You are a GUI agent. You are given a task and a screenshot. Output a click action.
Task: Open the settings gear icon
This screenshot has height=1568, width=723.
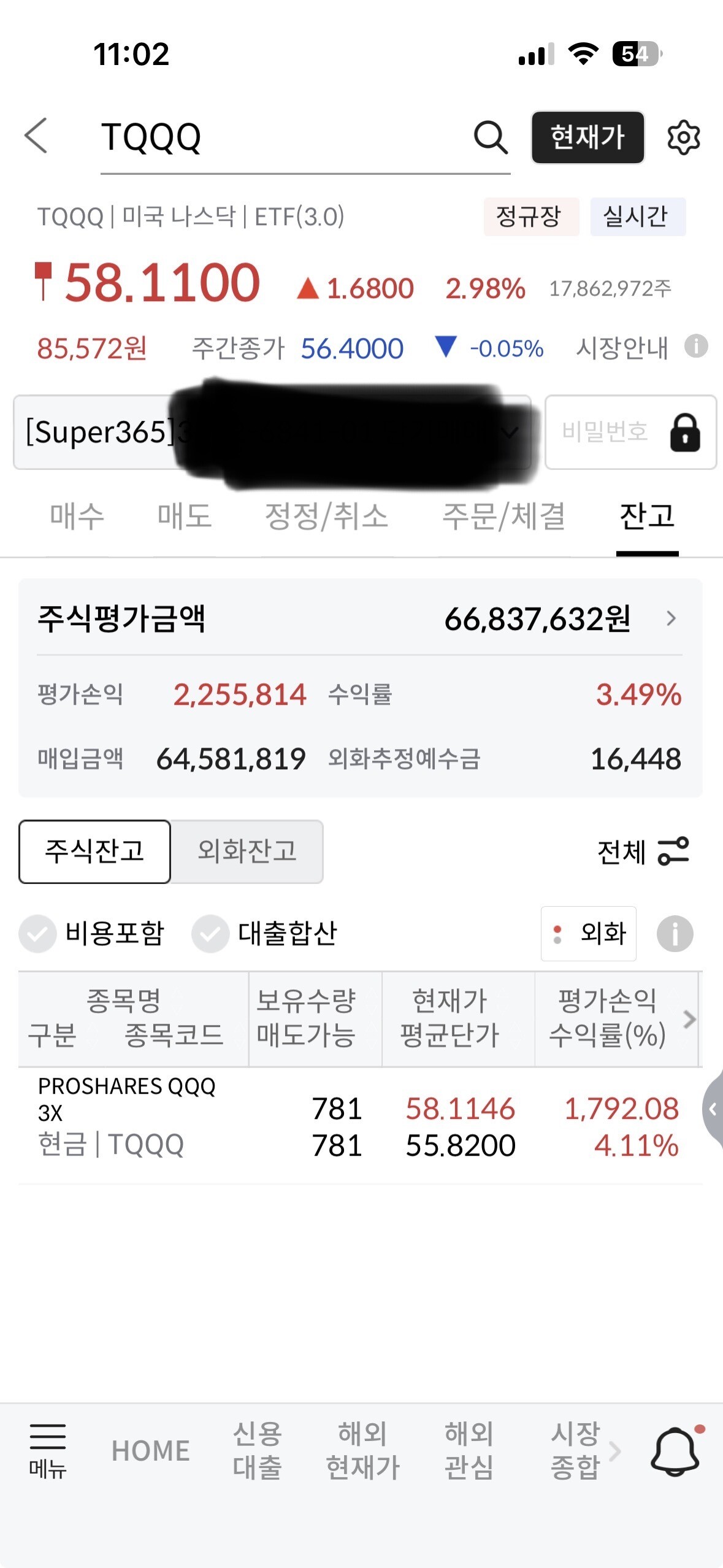(x=683, y=137)
